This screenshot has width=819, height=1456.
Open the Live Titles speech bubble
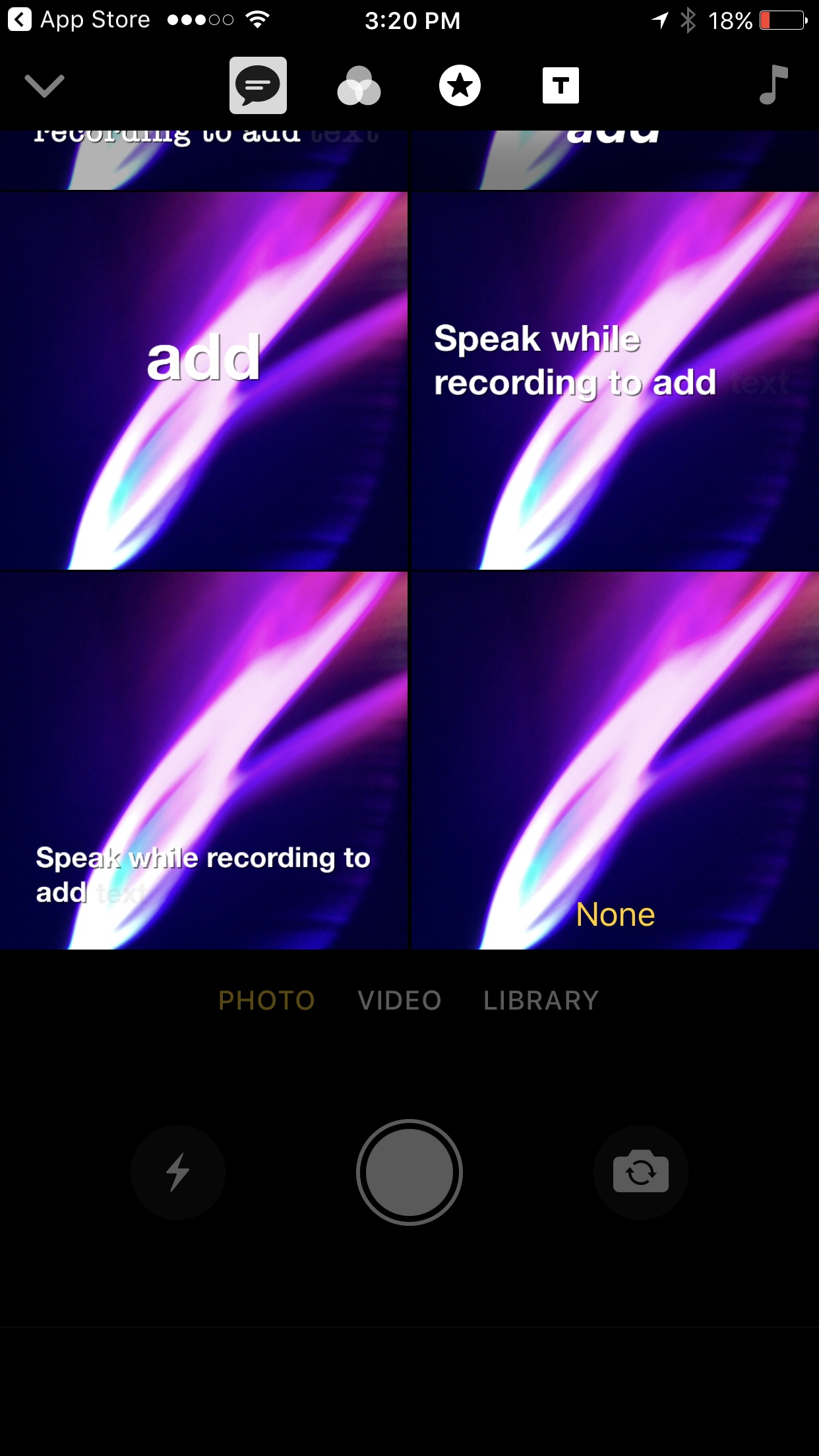[258, 86]
